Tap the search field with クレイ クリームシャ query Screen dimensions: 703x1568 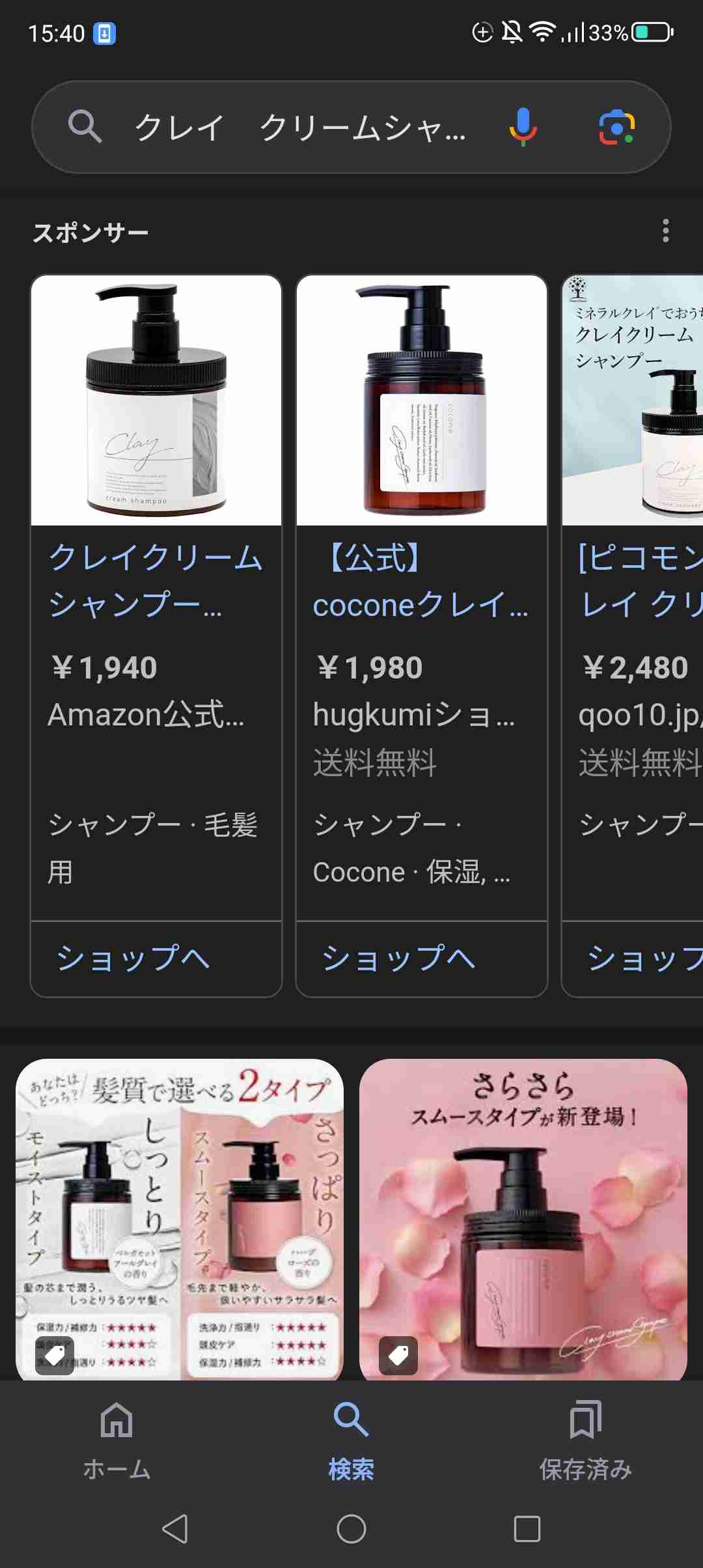coord(299,128)
